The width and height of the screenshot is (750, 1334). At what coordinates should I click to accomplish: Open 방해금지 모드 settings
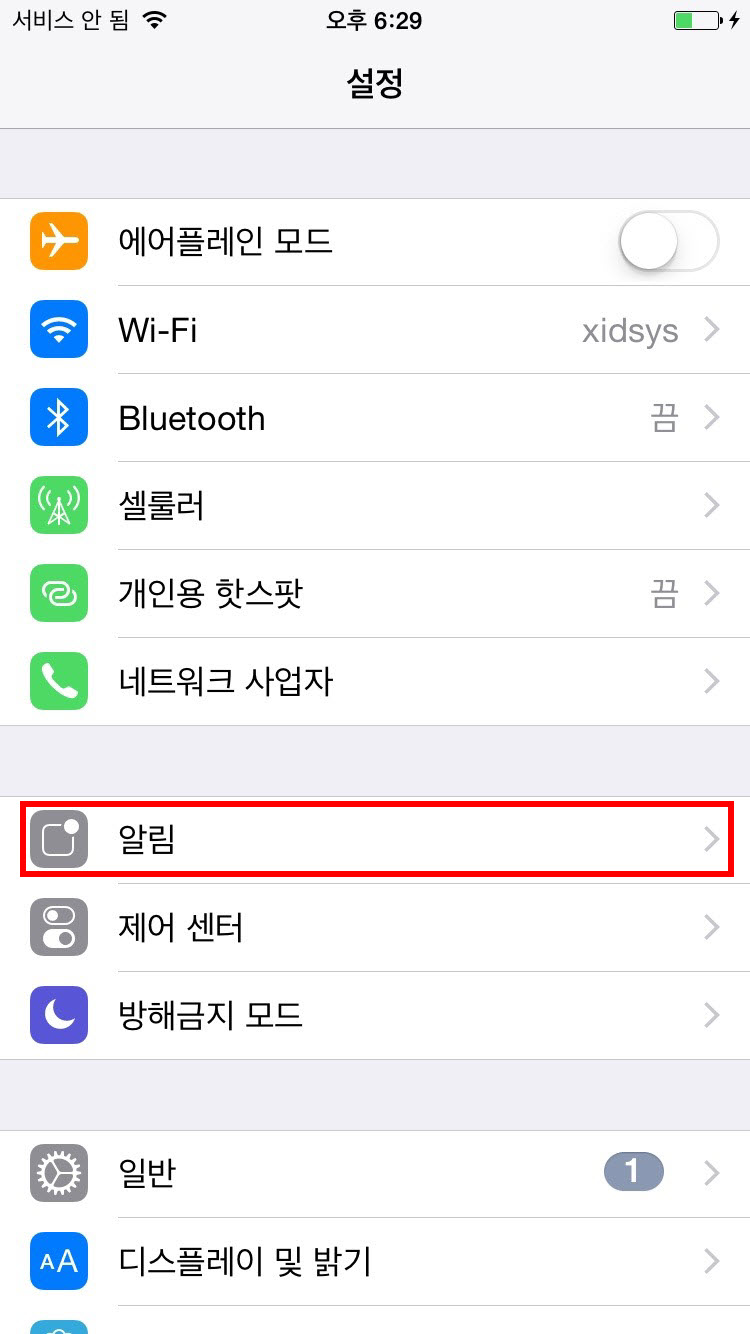375,1016
